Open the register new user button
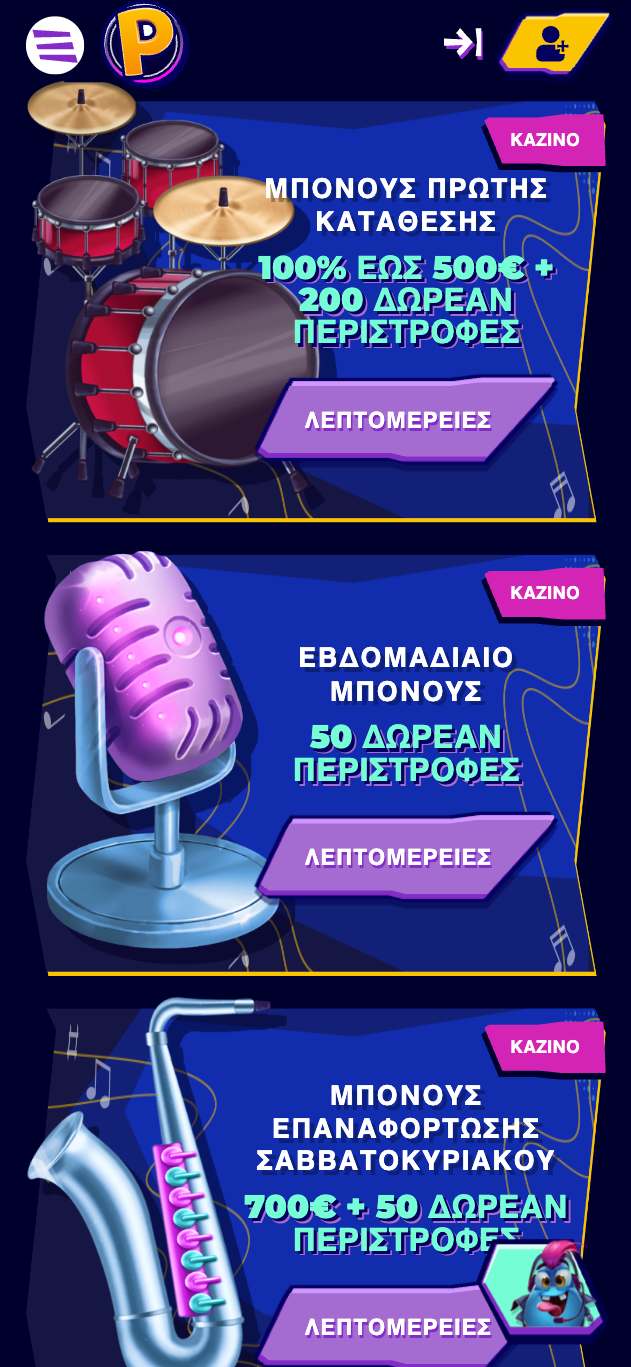This screenshot has width=631, height=1367. click(553, 44)
